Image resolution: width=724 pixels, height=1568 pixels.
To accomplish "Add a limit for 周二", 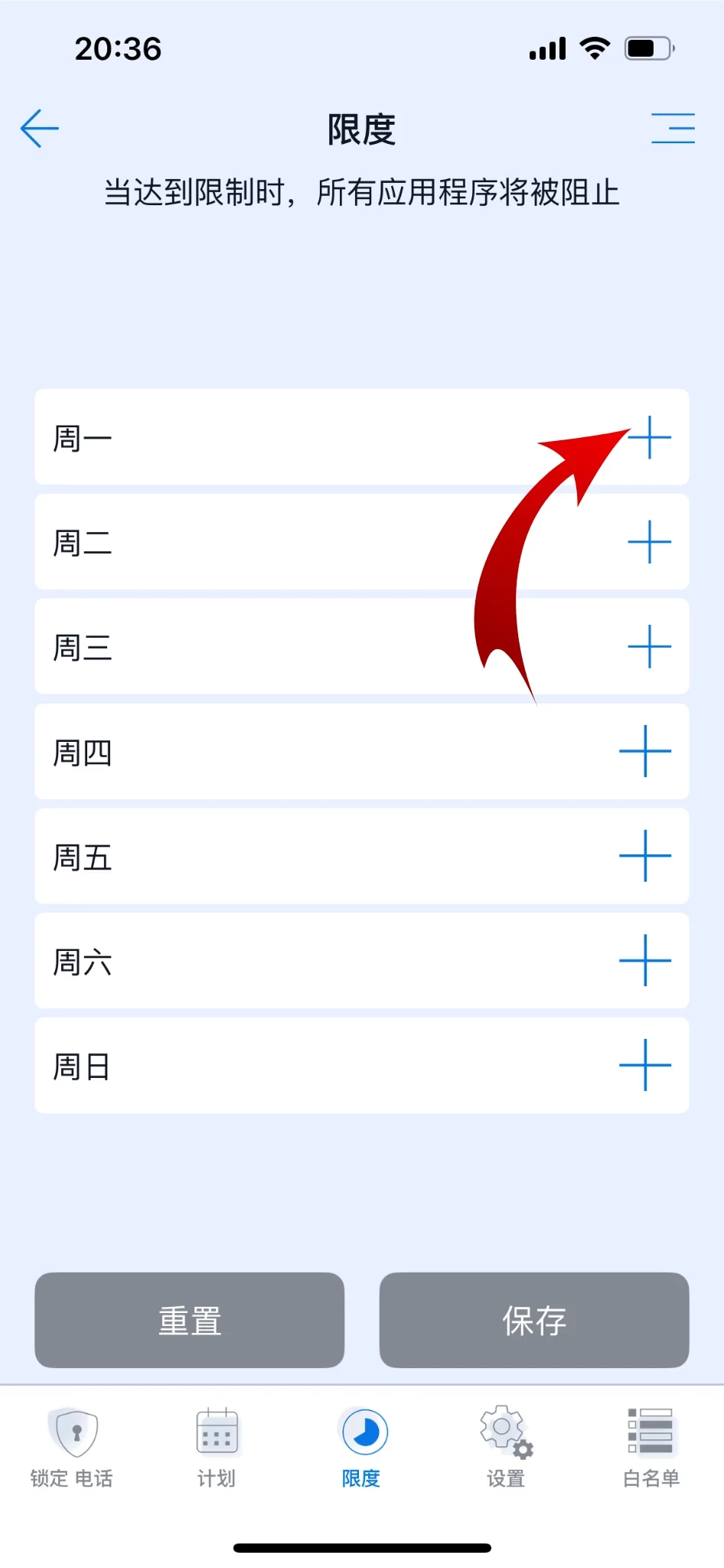I will point(649,542).
